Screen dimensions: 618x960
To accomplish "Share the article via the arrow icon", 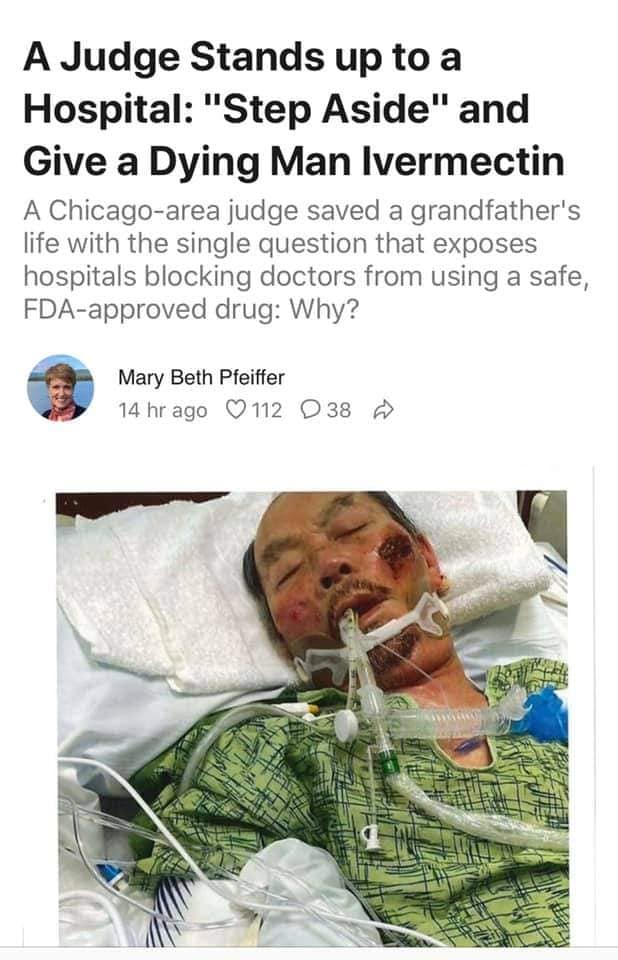I will click(x=381, y=410).
